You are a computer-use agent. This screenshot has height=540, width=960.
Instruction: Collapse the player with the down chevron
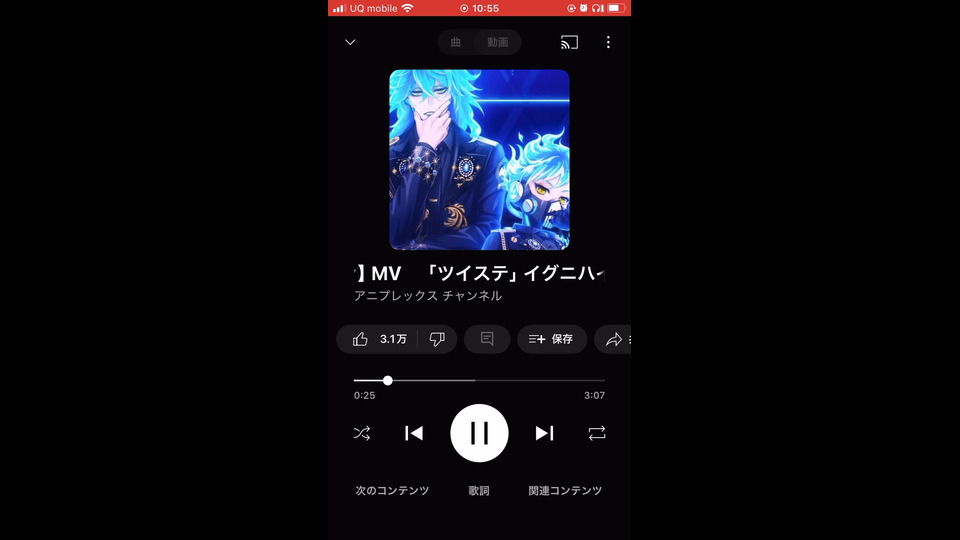(350, 42)
